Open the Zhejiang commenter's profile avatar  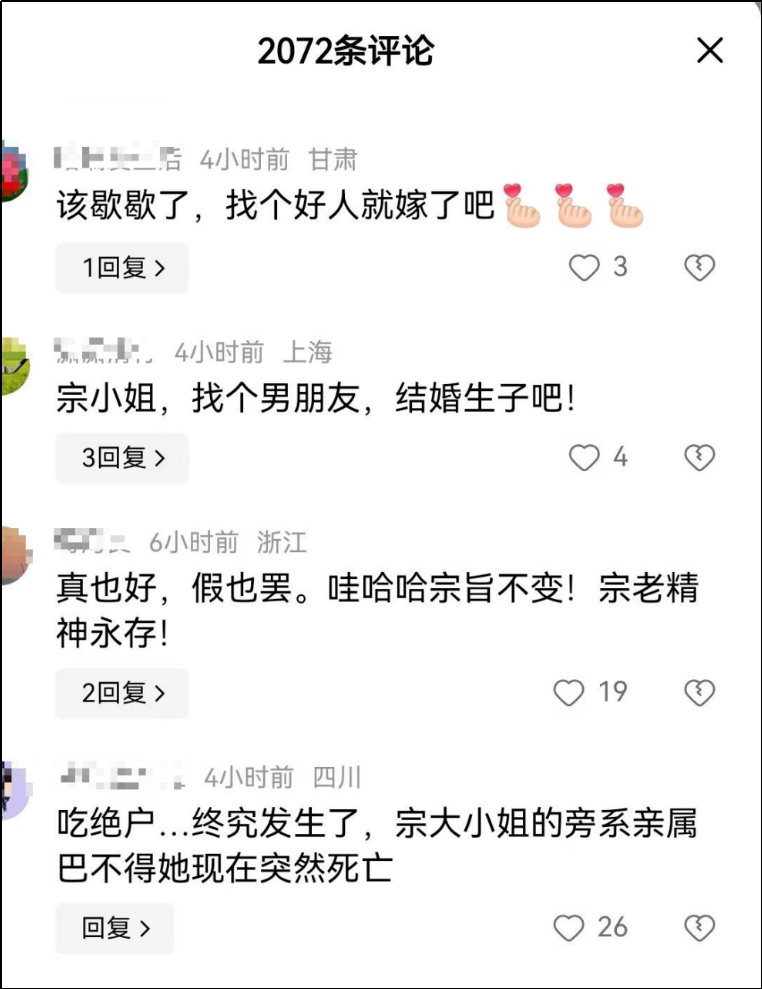pyautogui.click(x=10, y=553)
